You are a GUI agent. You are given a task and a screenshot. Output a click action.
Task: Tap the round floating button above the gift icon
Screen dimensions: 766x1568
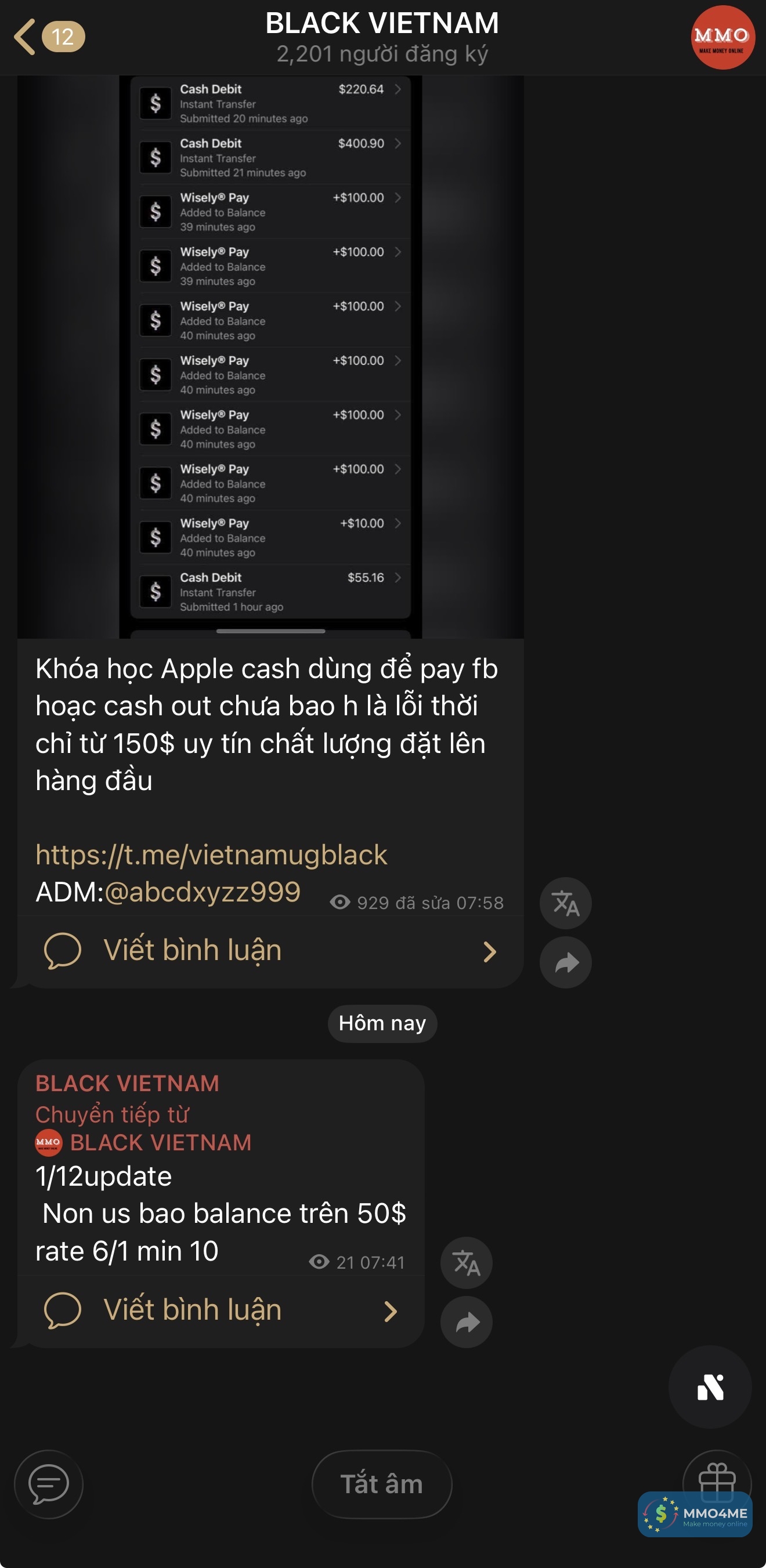[x=709, y=1387]
